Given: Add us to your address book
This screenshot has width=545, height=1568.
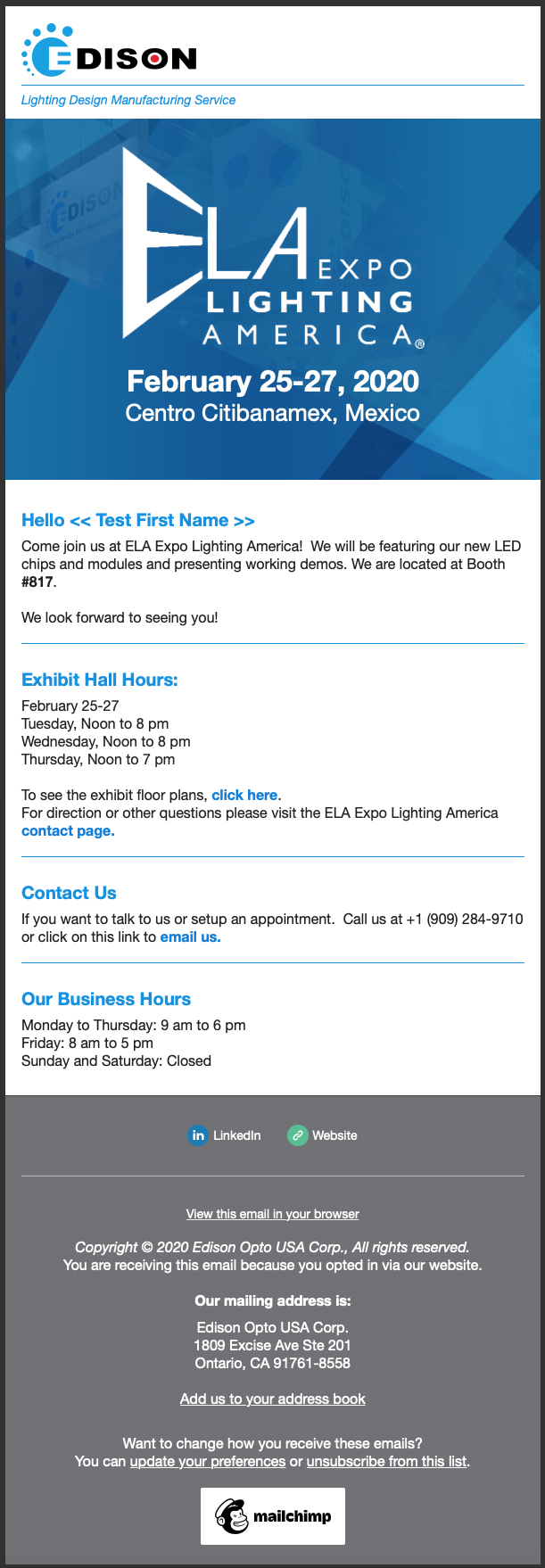Looking at the screenshot, I should (x=272, y=1399).
